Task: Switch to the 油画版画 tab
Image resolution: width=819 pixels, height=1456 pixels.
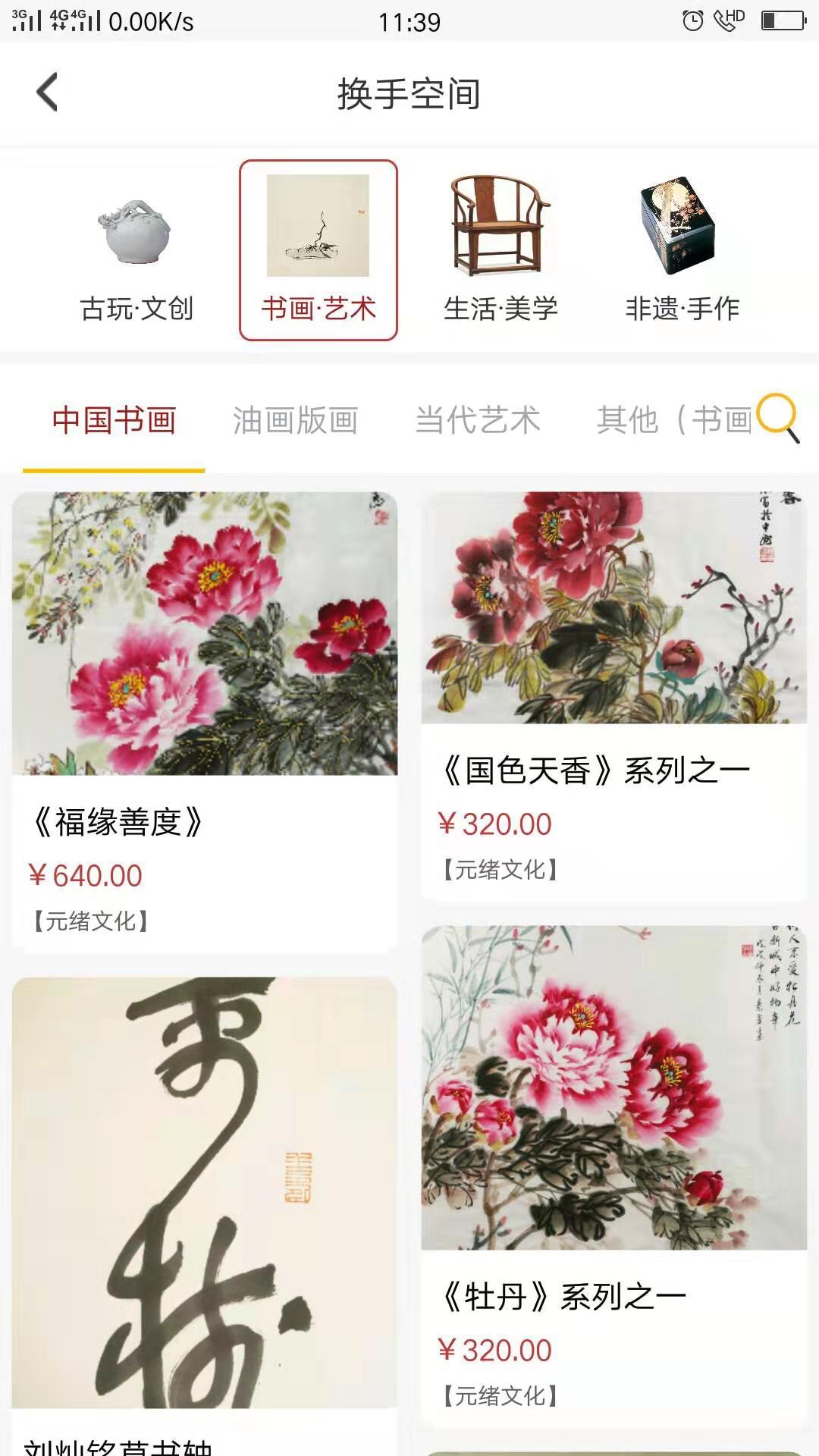Action: point(295,420)
